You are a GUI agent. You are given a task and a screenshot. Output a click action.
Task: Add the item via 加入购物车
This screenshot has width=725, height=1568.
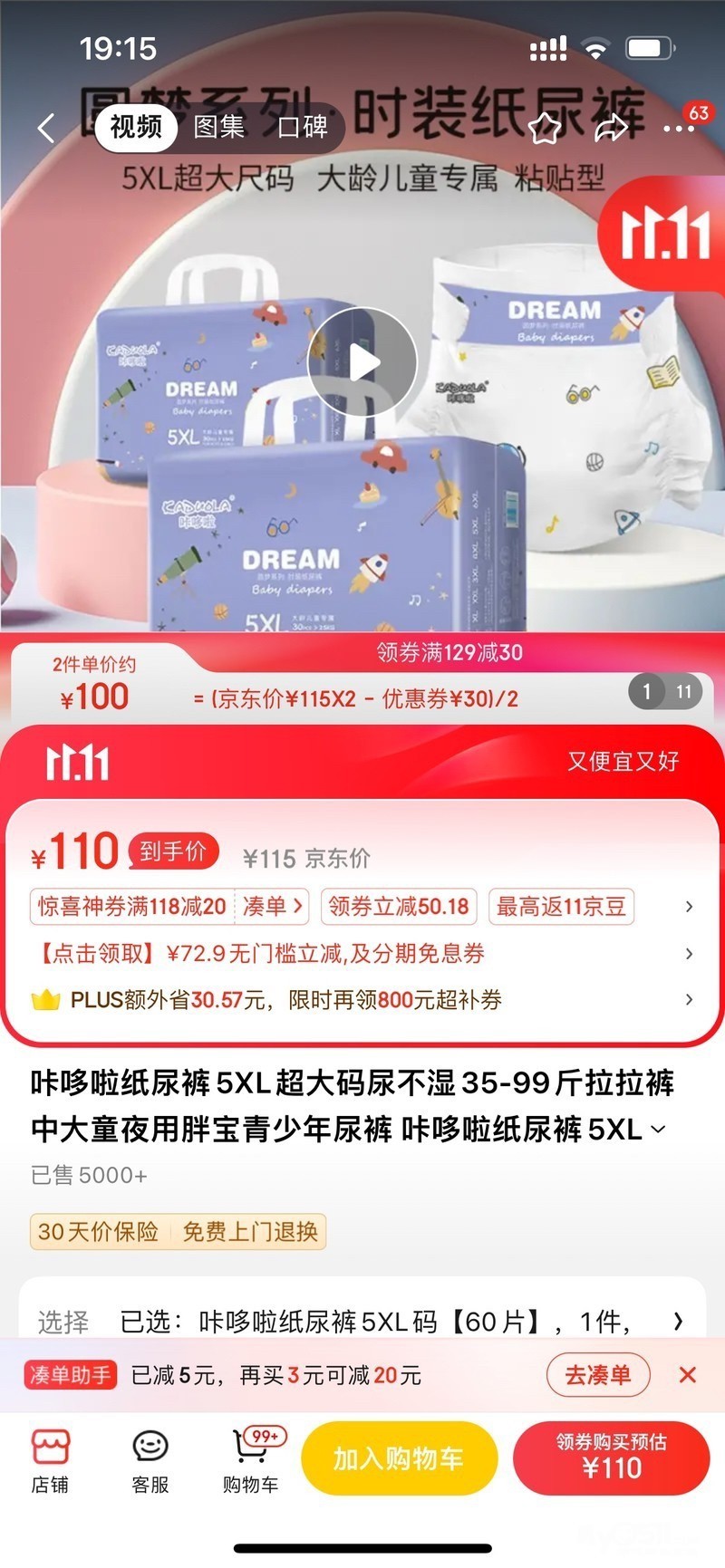coord(399,1458)
